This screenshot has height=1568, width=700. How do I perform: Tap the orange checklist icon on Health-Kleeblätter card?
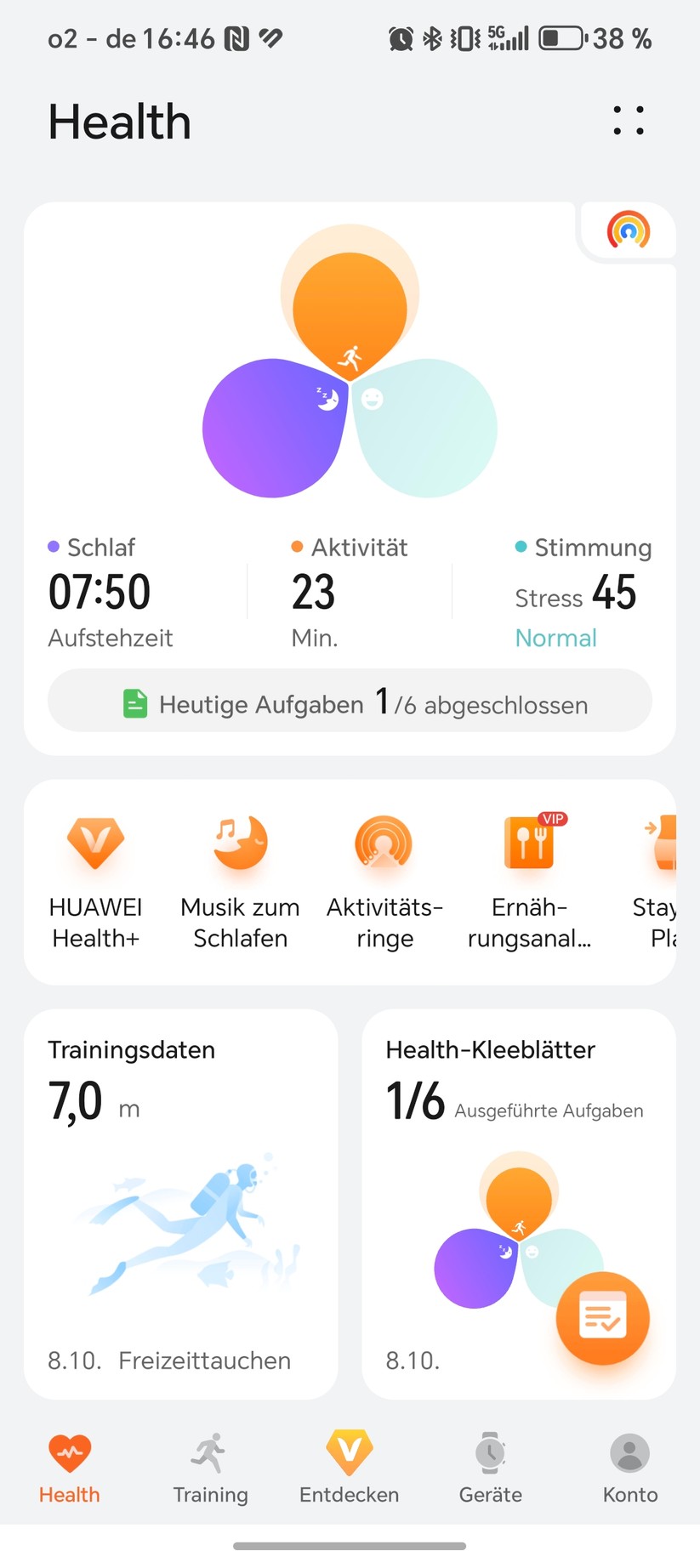[602, 1318]
